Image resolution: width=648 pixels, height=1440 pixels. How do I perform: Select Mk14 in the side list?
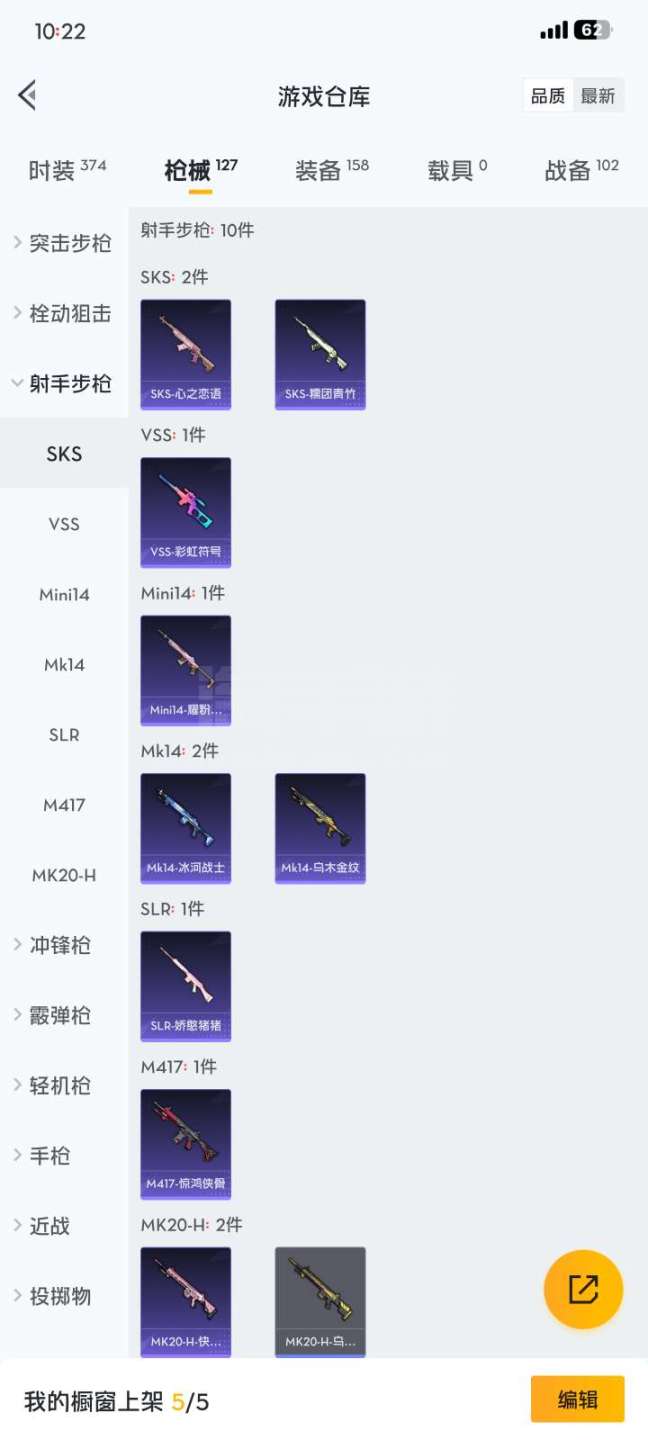tap(64, 665)
